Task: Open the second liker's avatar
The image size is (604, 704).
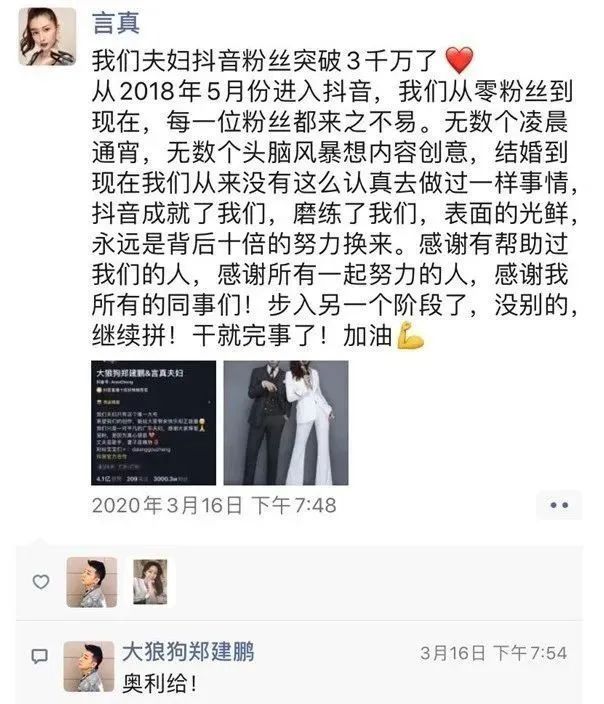Action: (150, 581)
